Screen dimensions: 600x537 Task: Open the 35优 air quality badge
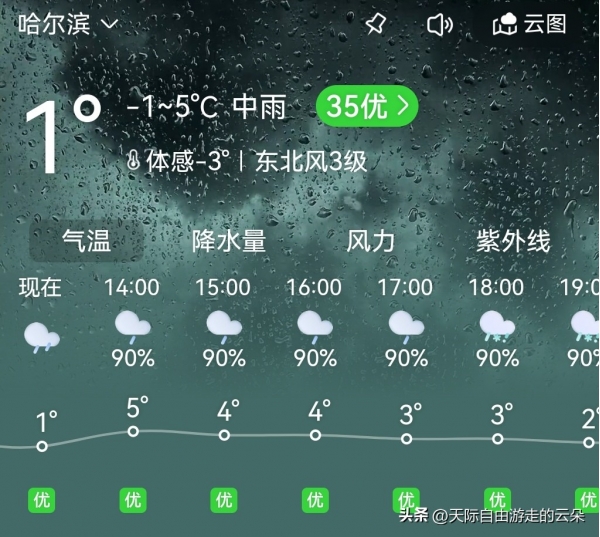click(x=367, y=107)
